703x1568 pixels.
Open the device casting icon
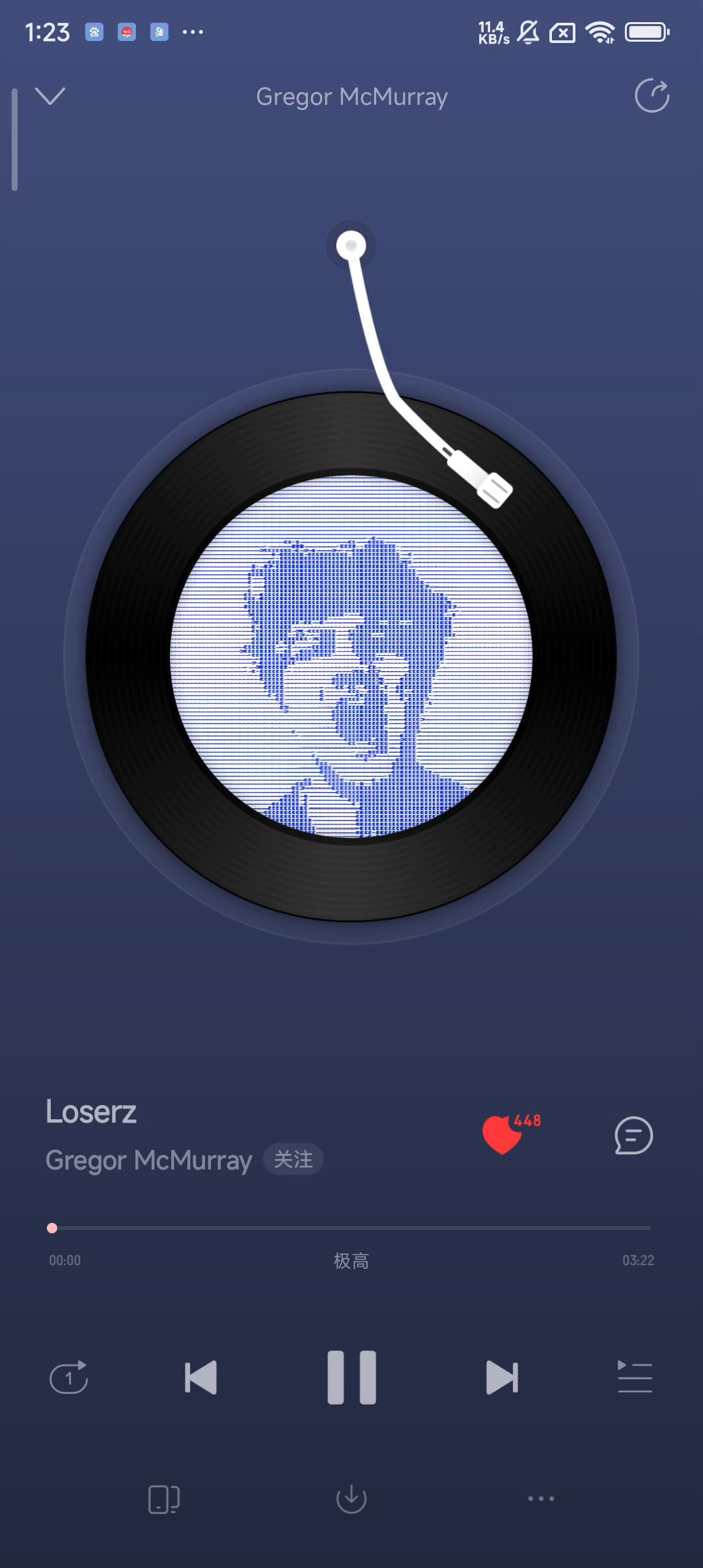[163, 1499]
